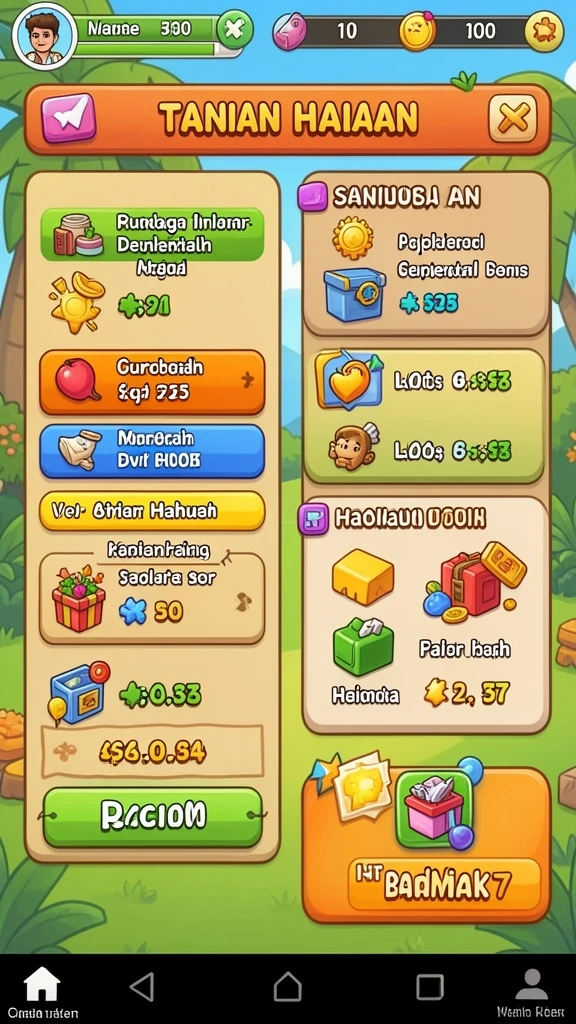This screenshot has height=1024, width=576.
Task: Close the Tanian Haiaan panel
Action: pos(513,118)
